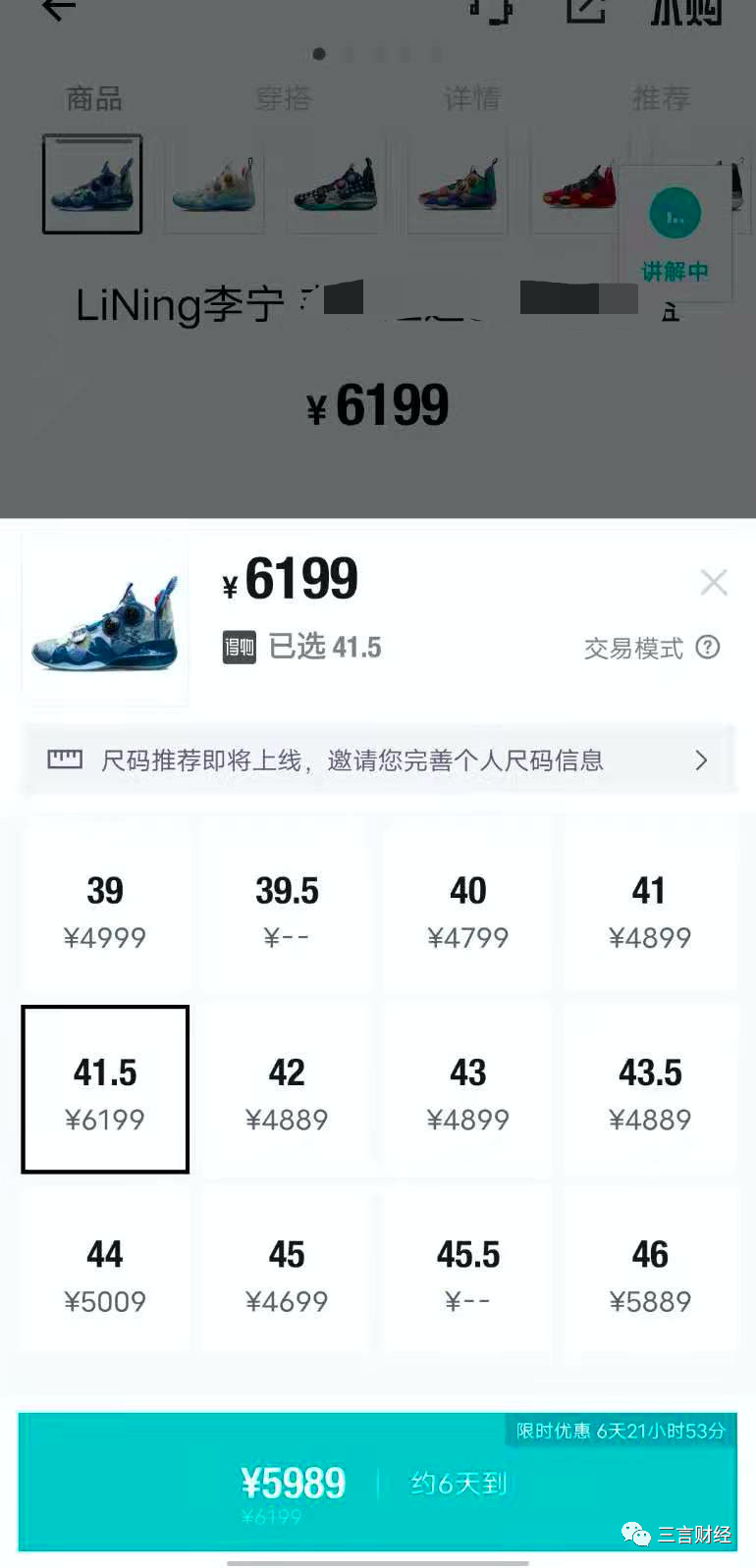Open the first carousel page indicator dot
The height and width of the screenshot is (1568, 756).
click(319, 55)
